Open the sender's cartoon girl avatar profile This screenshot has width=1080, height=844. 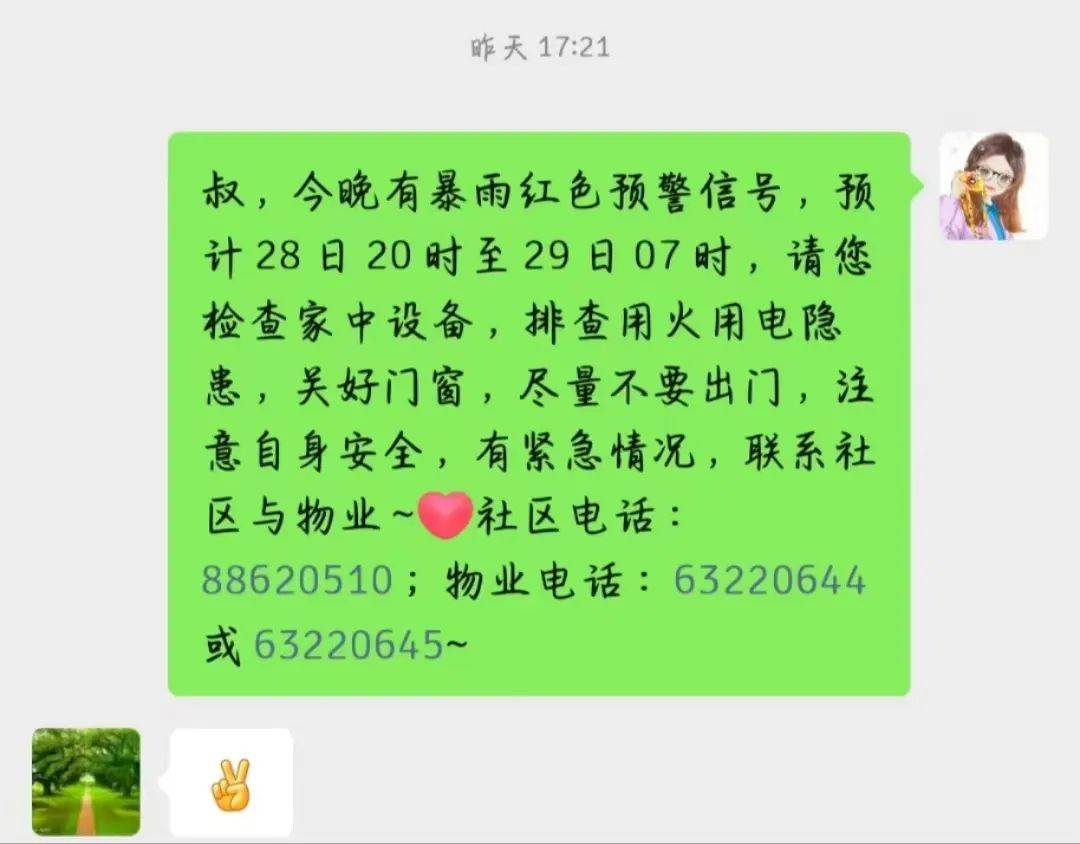pyautogui.click(x=993, y=186)
